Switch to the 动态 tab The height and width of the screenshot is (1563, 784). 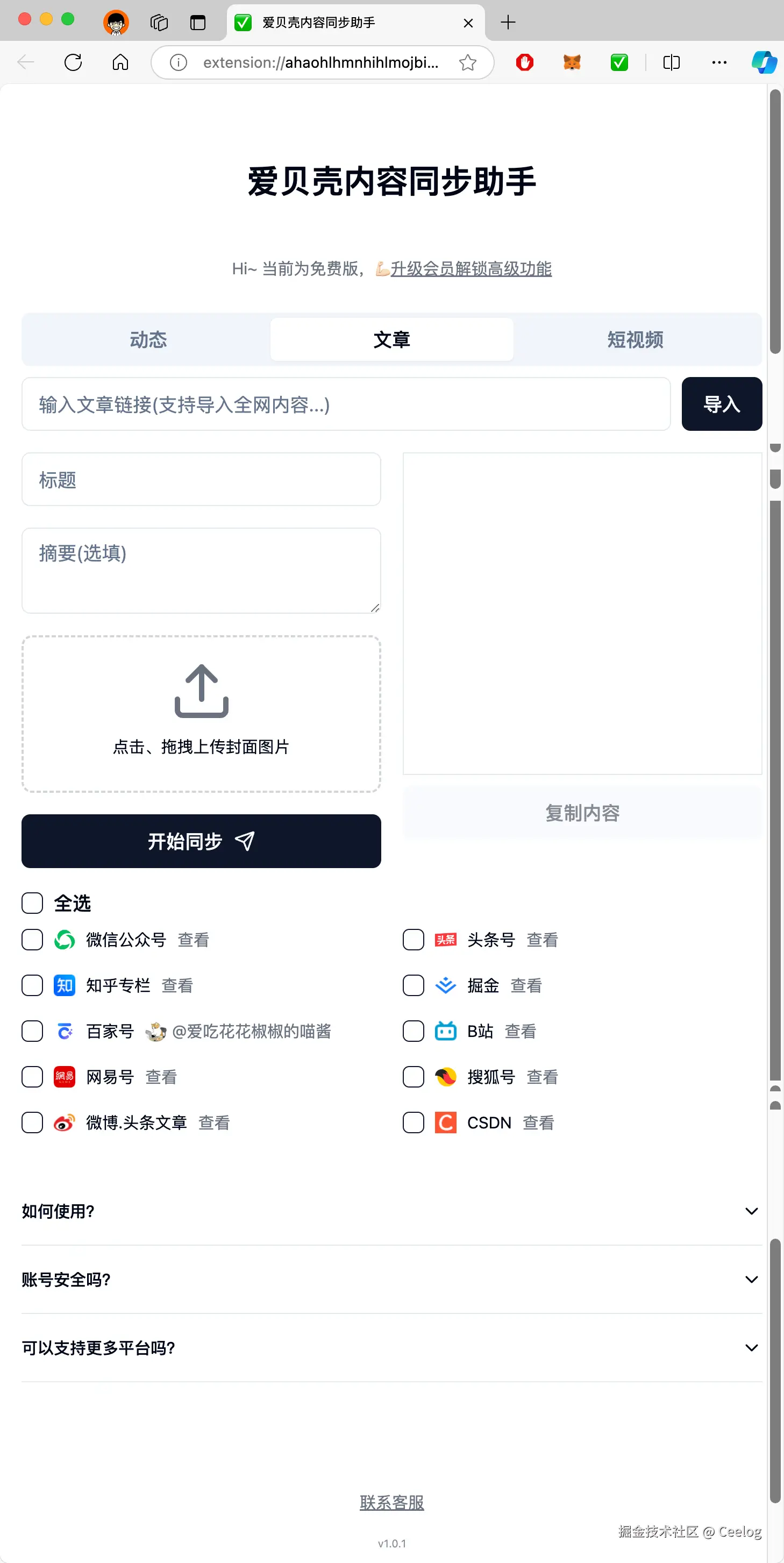[x=148, y=339]
